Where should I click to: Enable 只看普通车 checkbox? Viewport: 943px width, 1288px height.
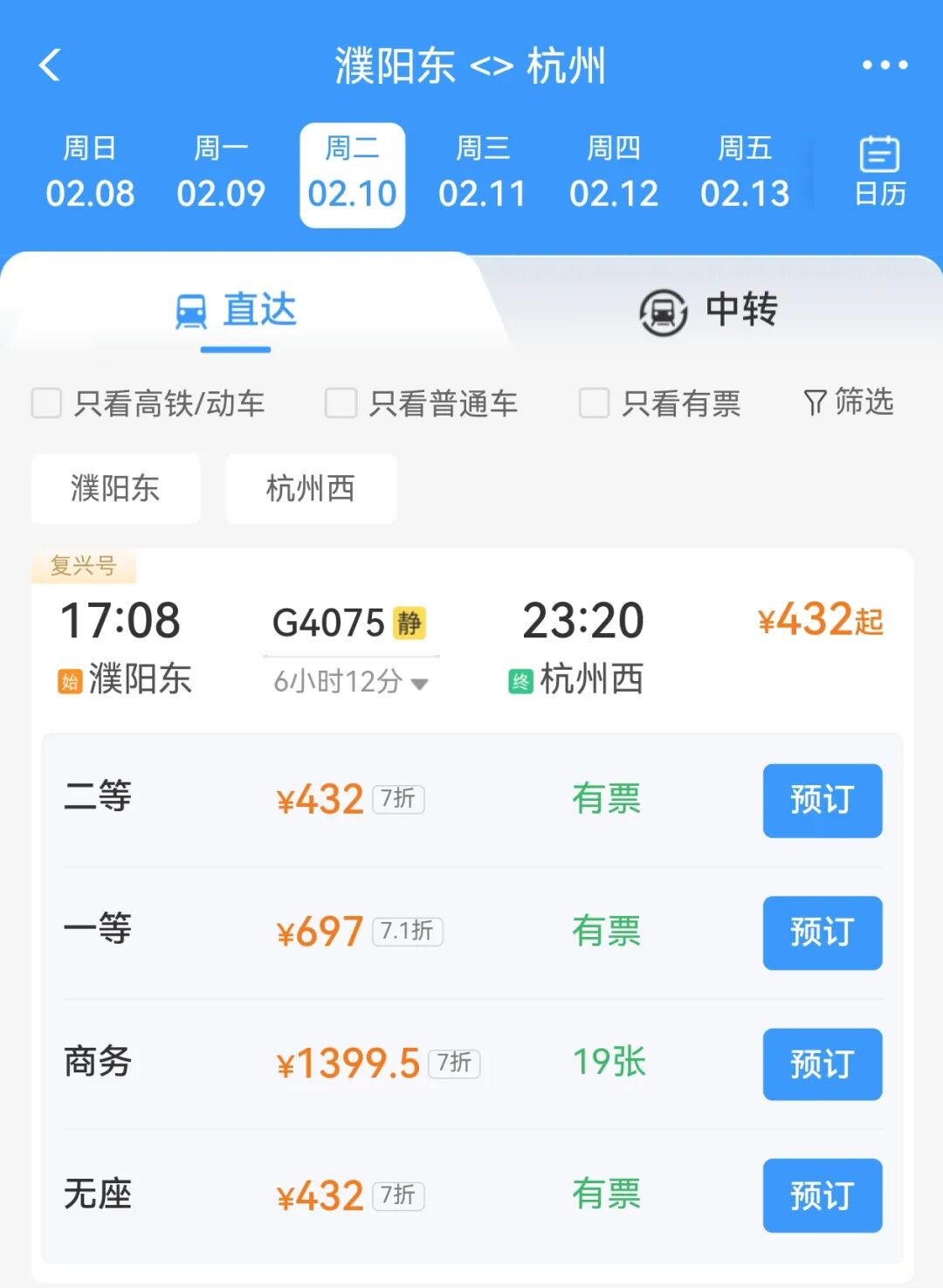(341, 403)
